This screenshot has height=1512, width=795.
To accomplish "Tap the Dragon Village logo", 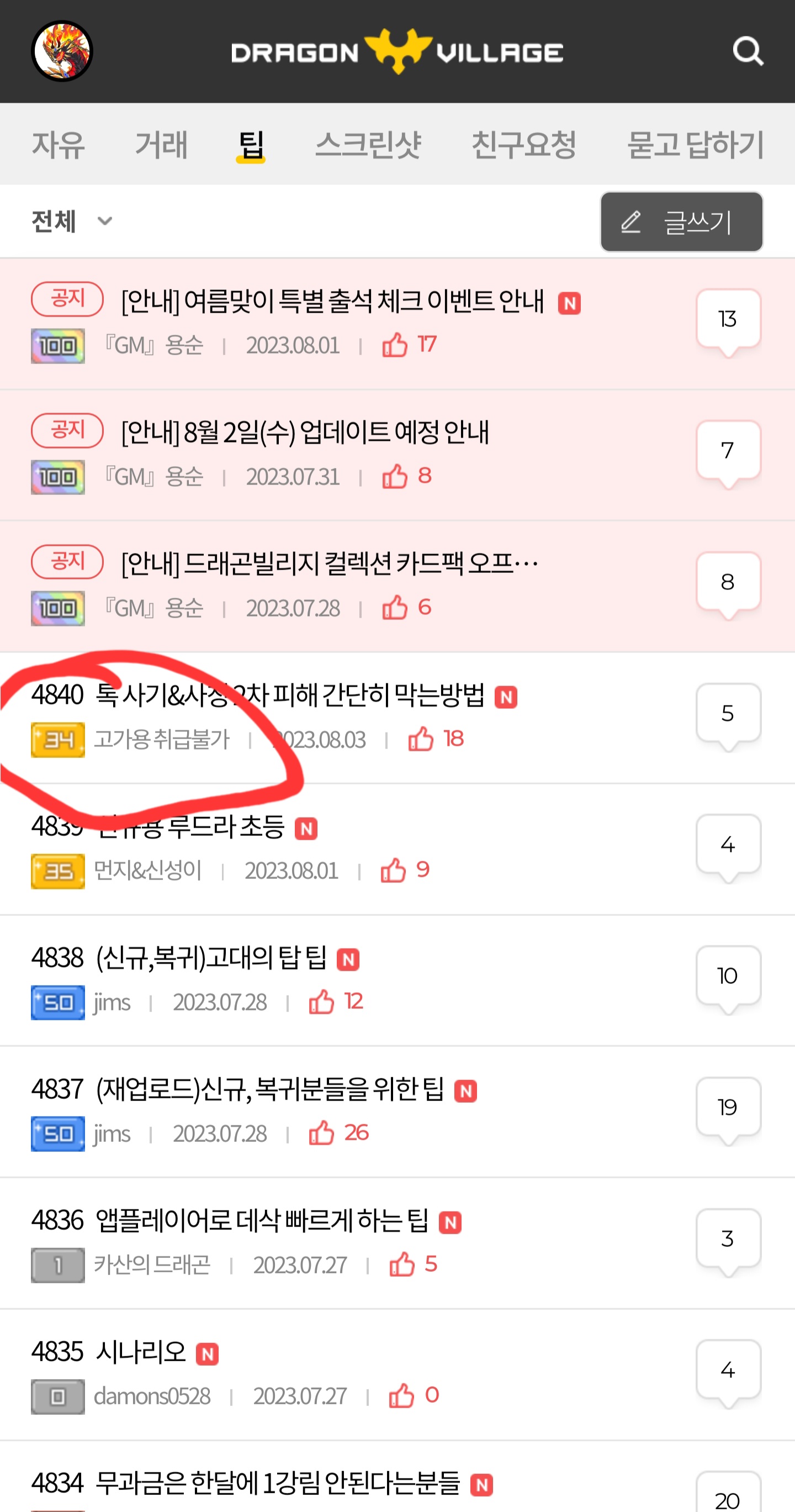I will pyautogui.click(x=397, y=52).
